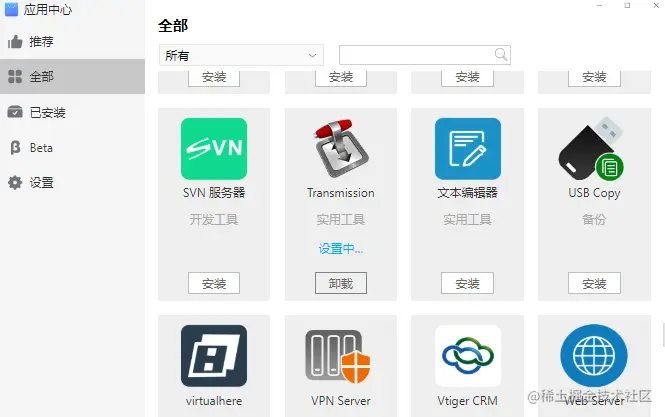Open the 推荐 section

40,42
